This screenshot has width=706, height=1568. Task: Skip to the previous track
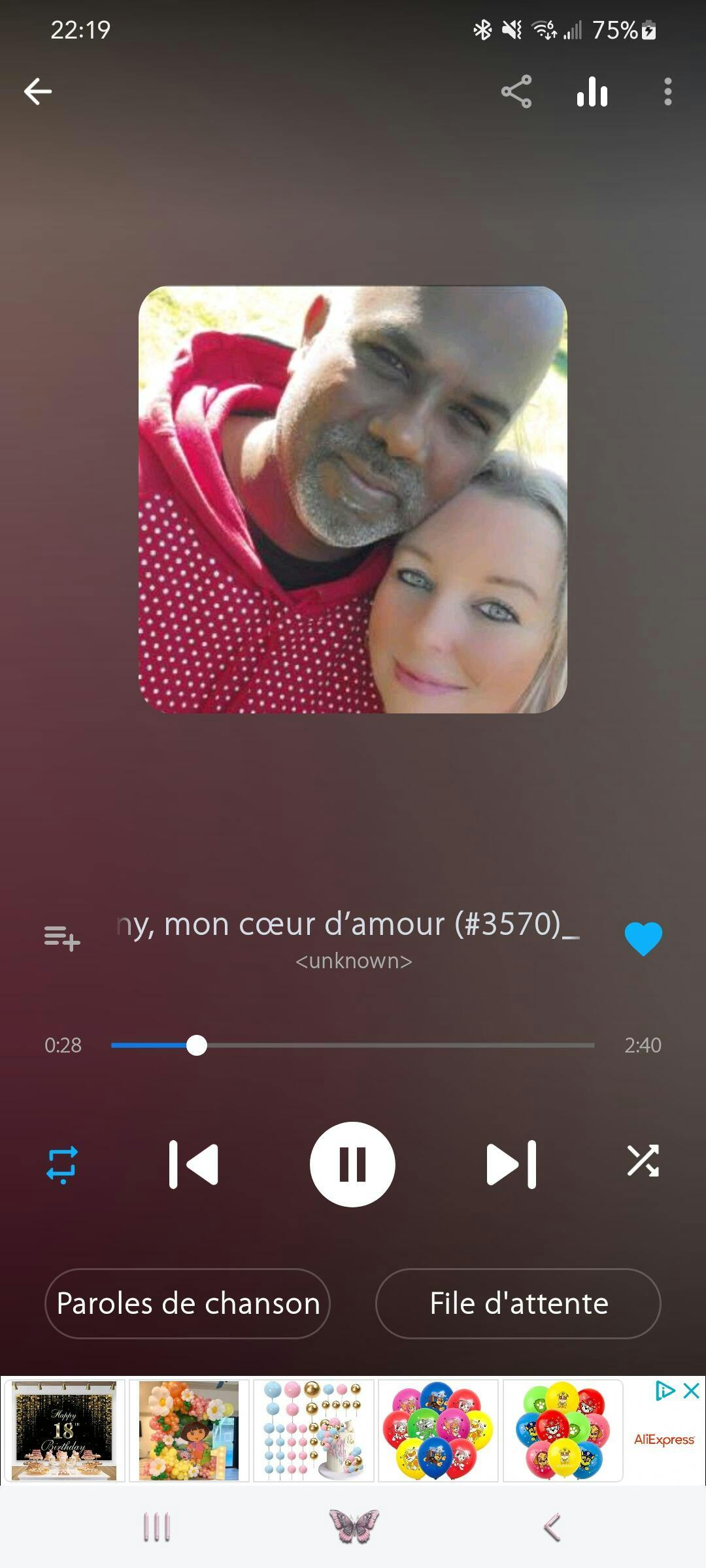click(193, 1164)
